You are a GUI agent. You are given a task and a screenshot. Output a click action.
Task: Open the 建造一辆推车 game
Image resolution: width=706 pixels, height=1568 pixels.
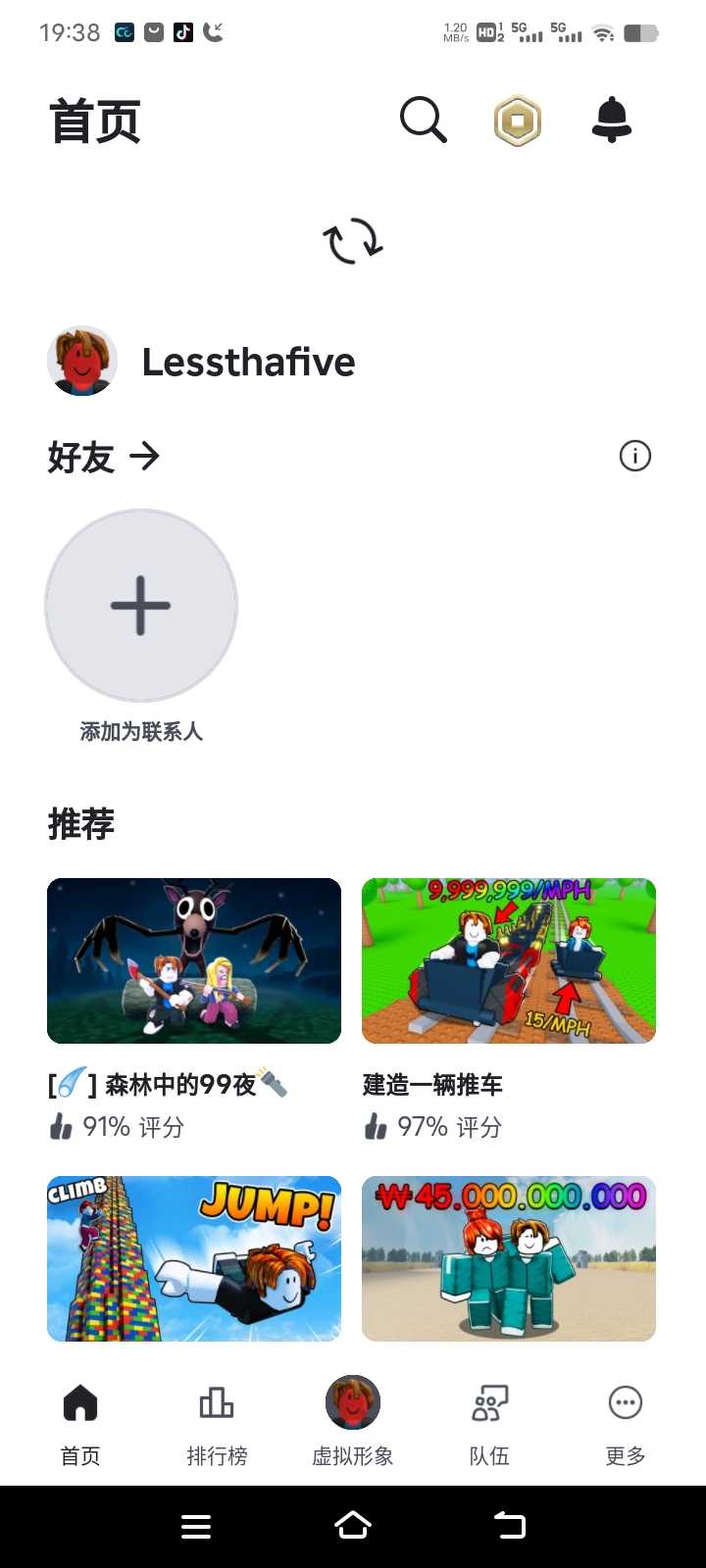pos(509,961)
